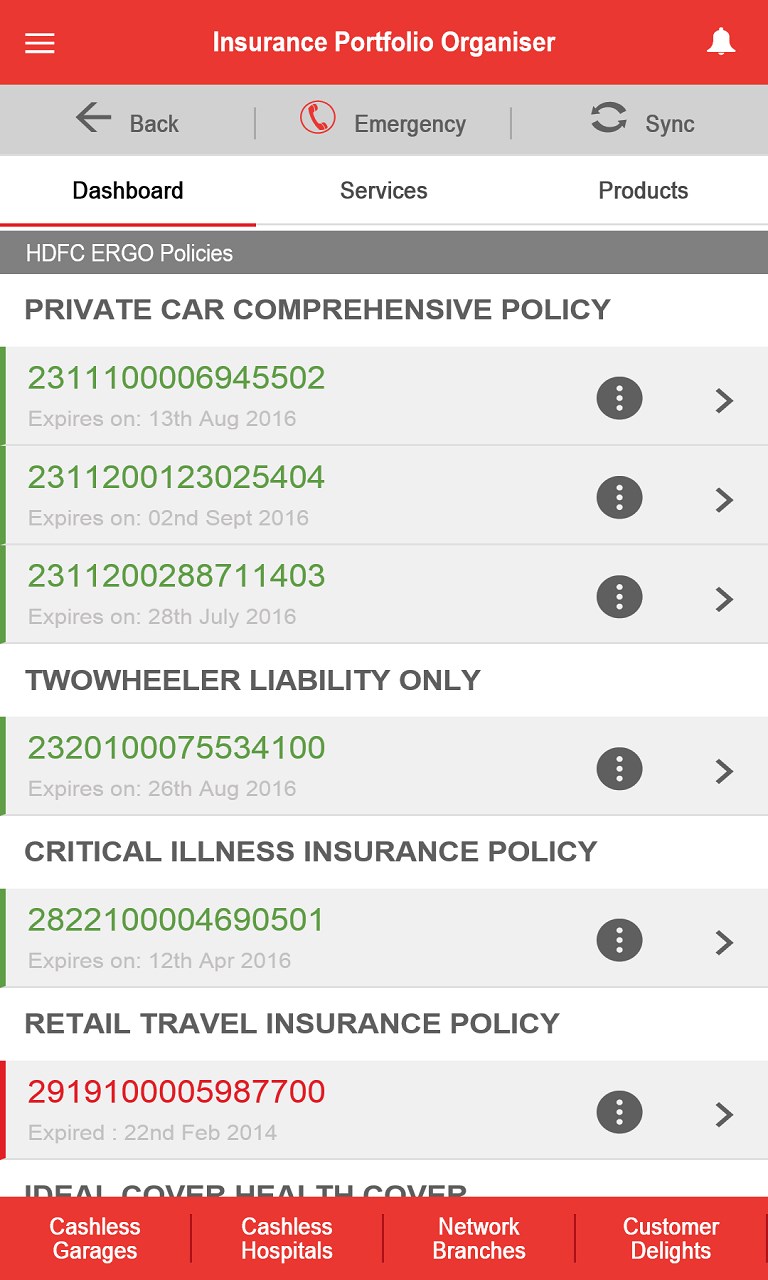Screen dimensions: 768x1280
Task: Show more options for policy 2311200123025404
Action: pos(619,497)
